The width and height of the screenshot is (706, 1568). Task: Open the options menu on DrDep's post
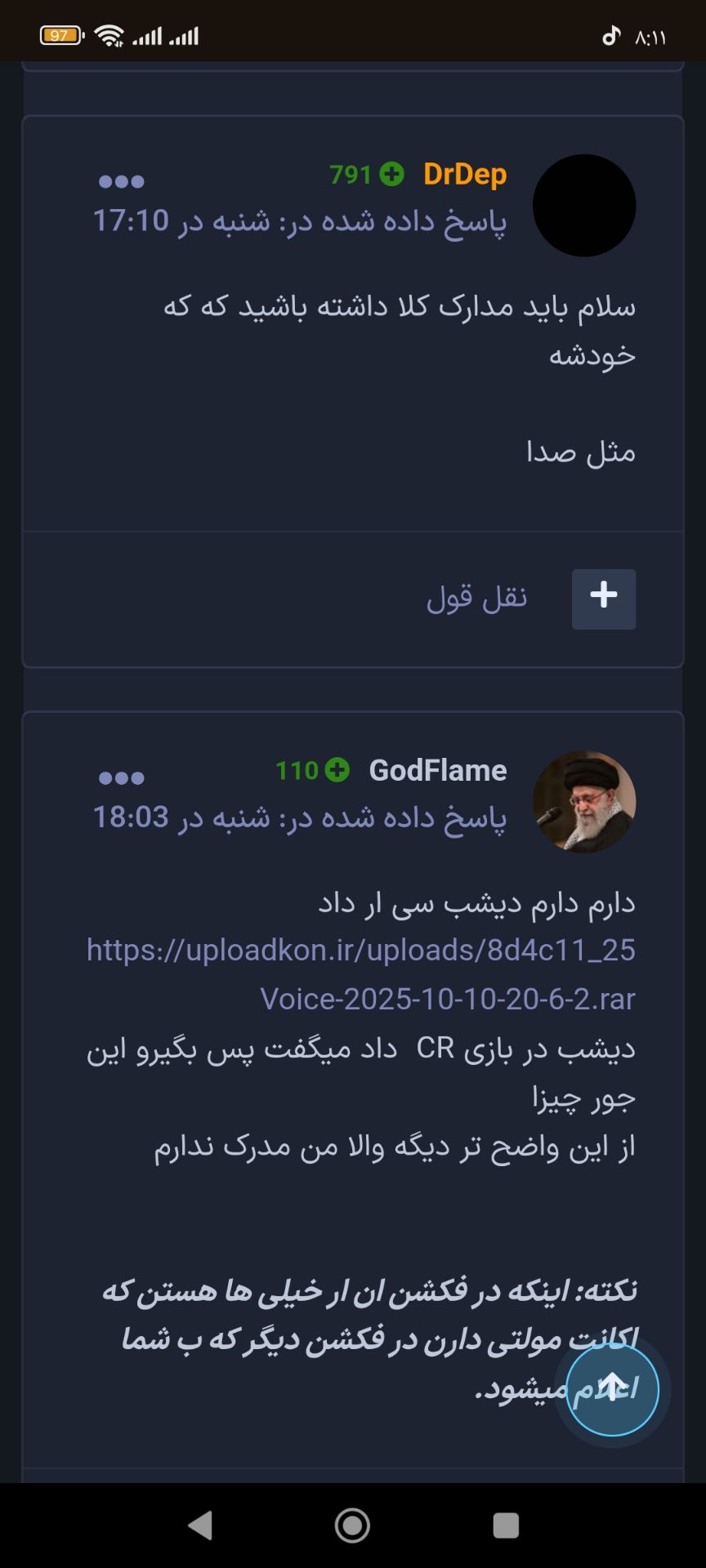pos(121,181)
